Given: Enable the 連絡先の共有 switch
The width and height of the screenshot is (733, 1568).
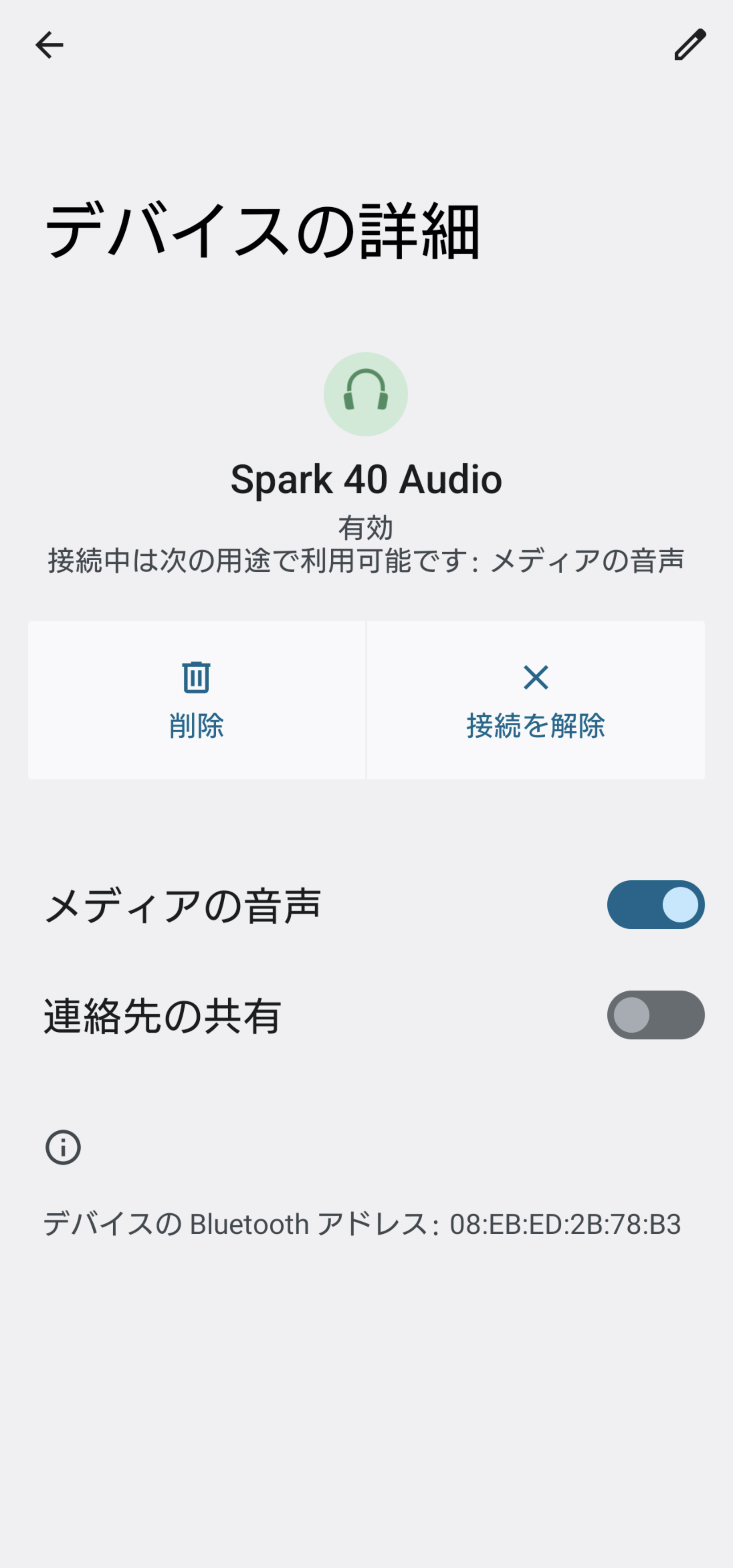Looking at the screenshot, I should tap(656, 1015).
